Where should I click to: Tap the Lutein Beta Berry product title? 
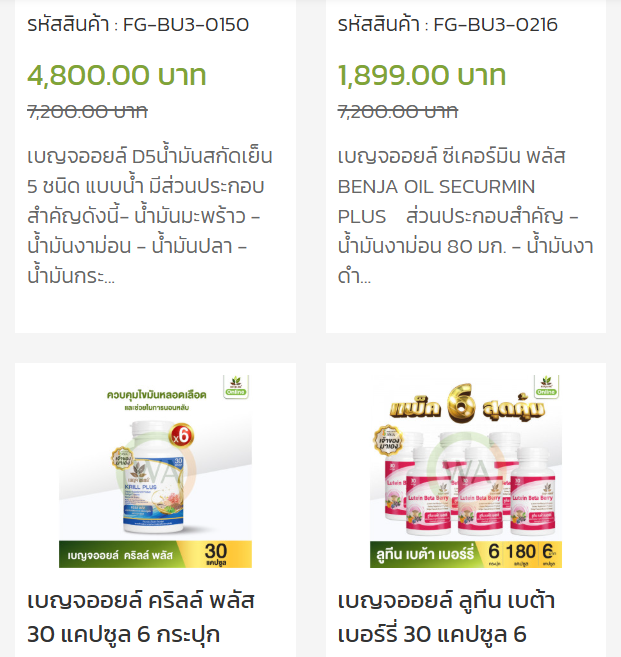446,617
